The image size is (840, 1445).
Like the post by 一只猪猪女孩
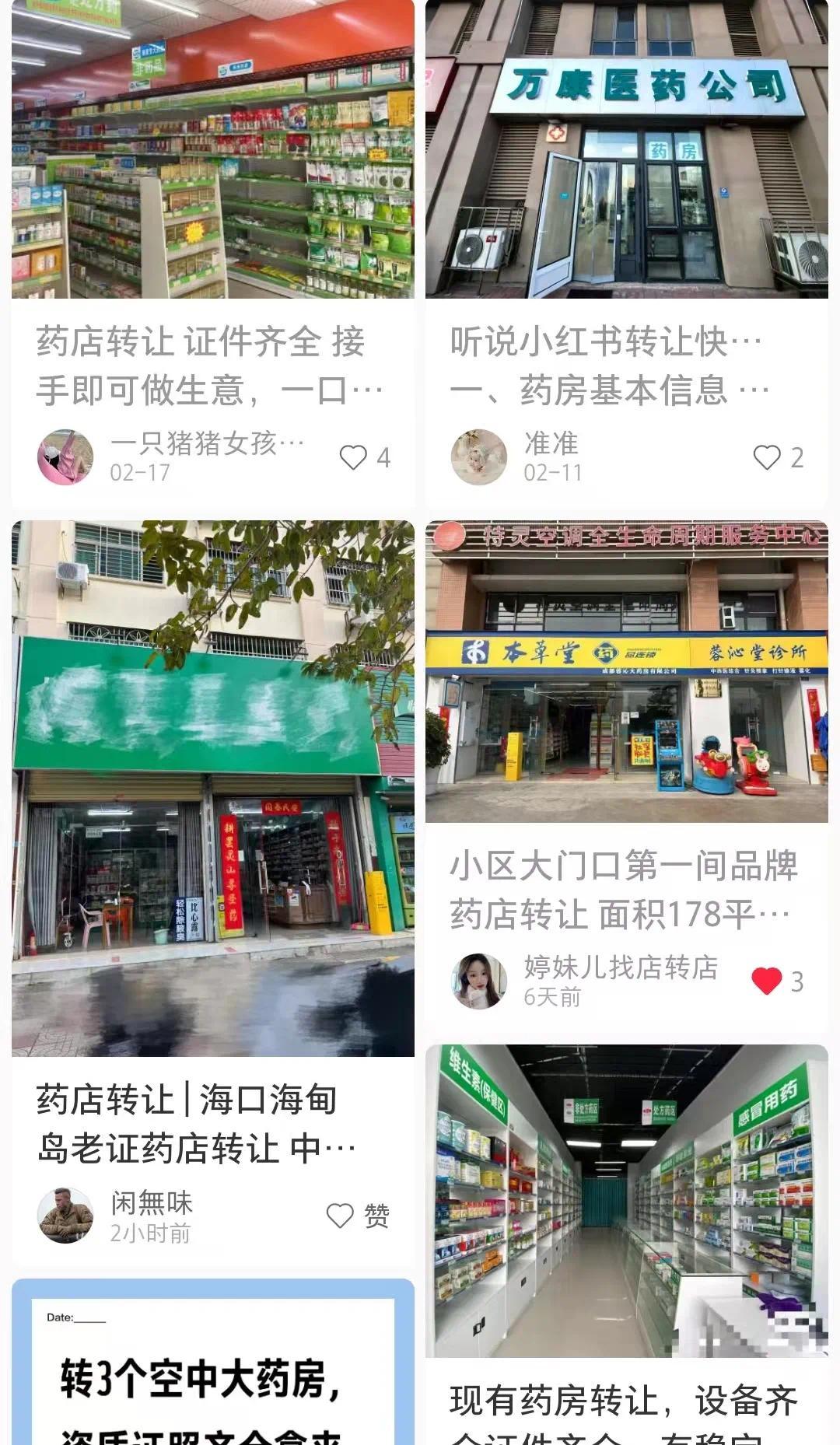click(x=353, y=457)
